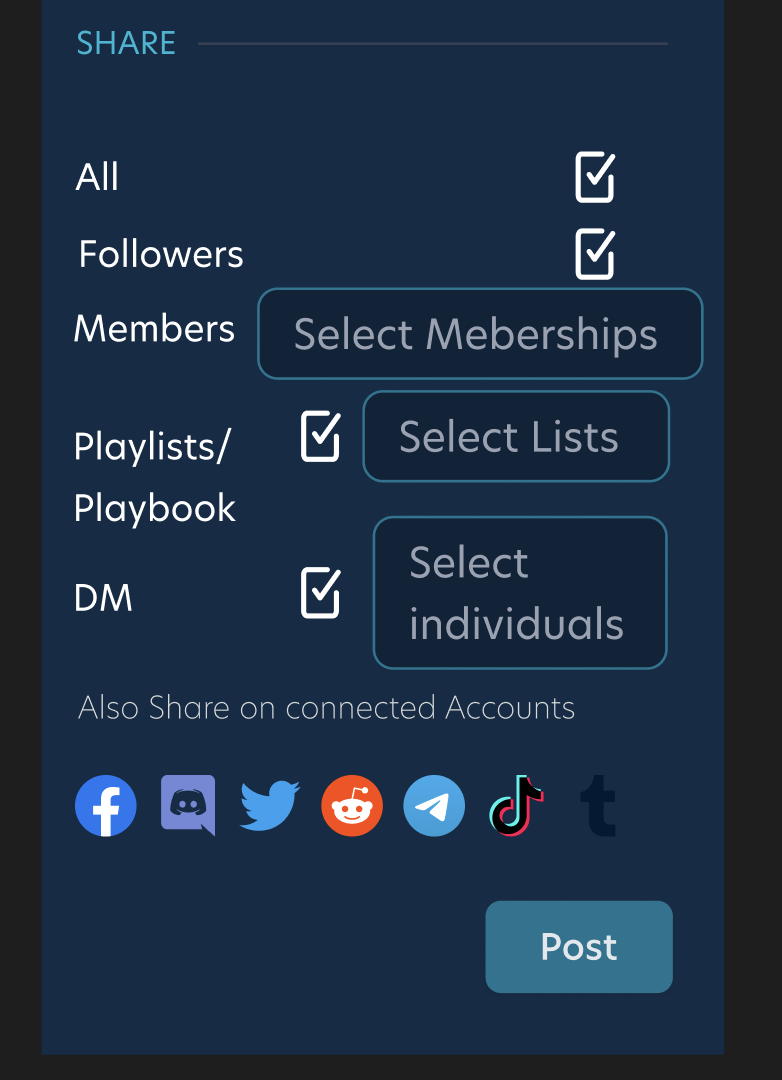Click the Telegram share icon
The width and height of the screenshot is (782, 1080).
[x=433, y=805]
